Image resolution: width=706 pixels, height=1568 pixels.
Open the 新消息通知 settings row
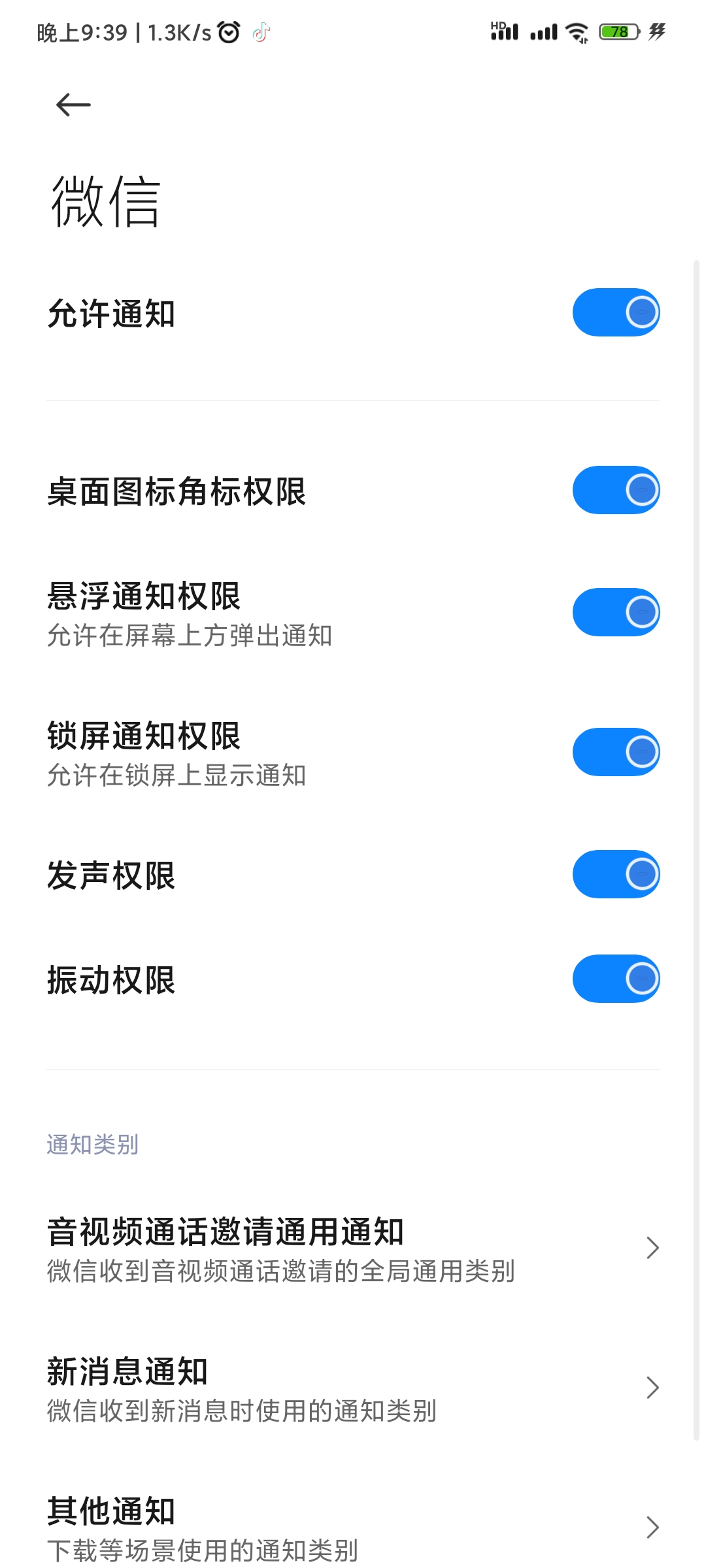[353, 1389]
